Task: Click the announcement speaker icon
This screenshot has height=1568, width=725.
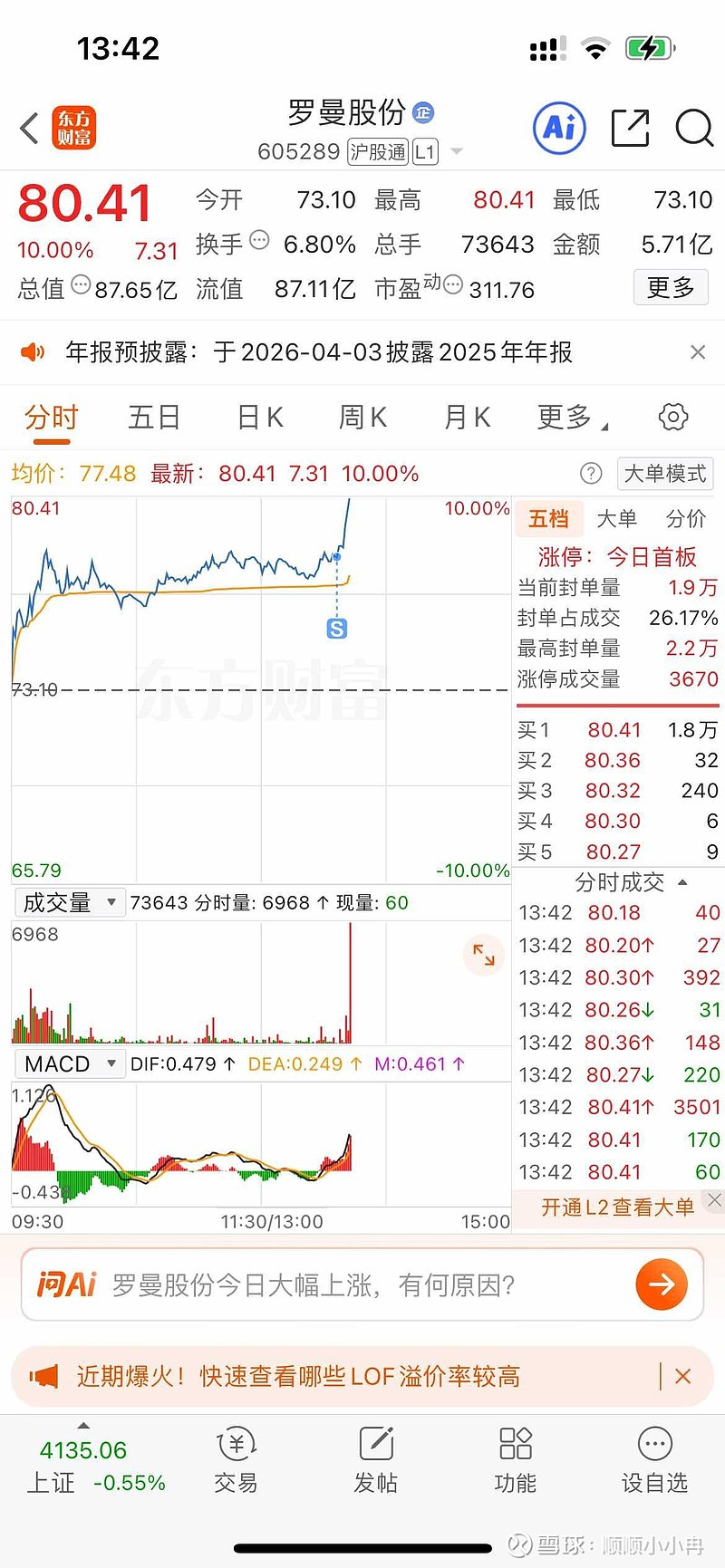Action: [35, 351]
